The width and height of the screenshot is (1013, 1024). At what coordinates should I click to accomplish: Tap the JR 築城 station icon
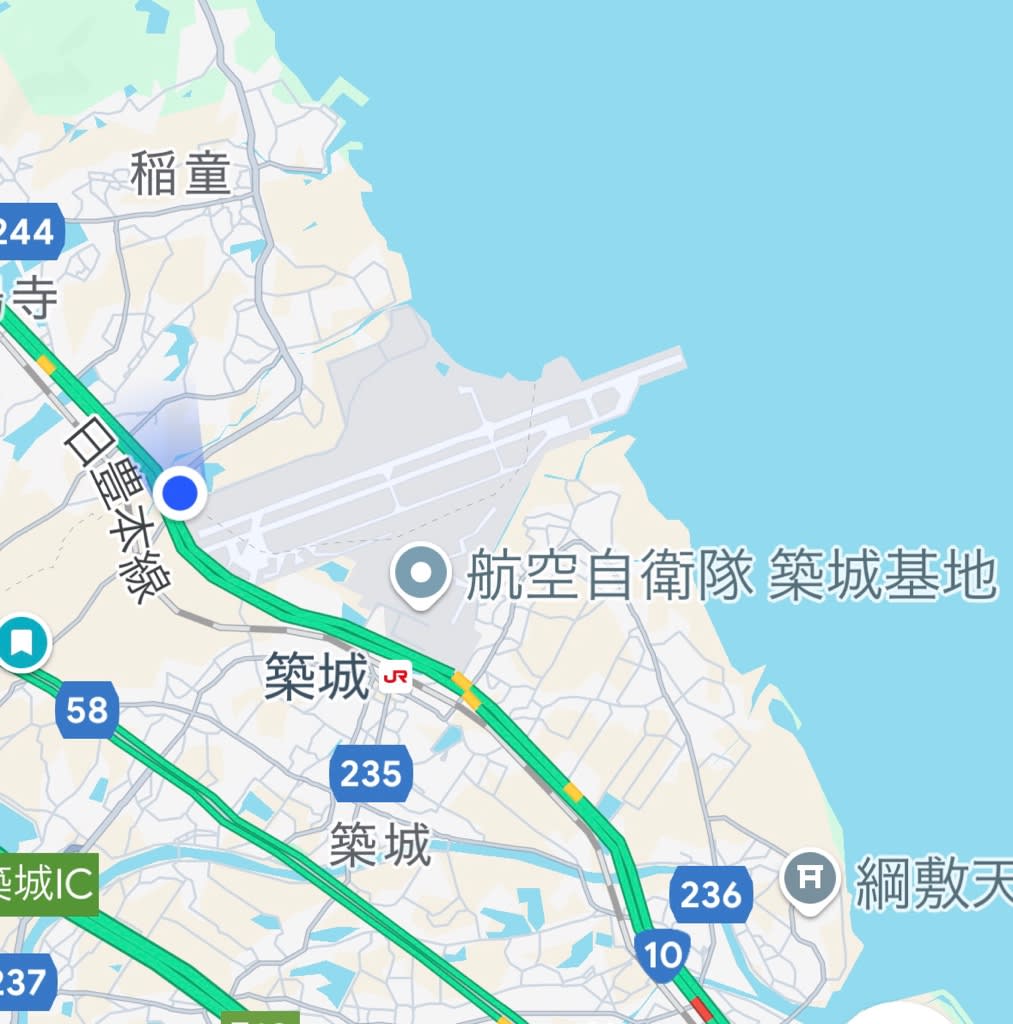[396, 677]
